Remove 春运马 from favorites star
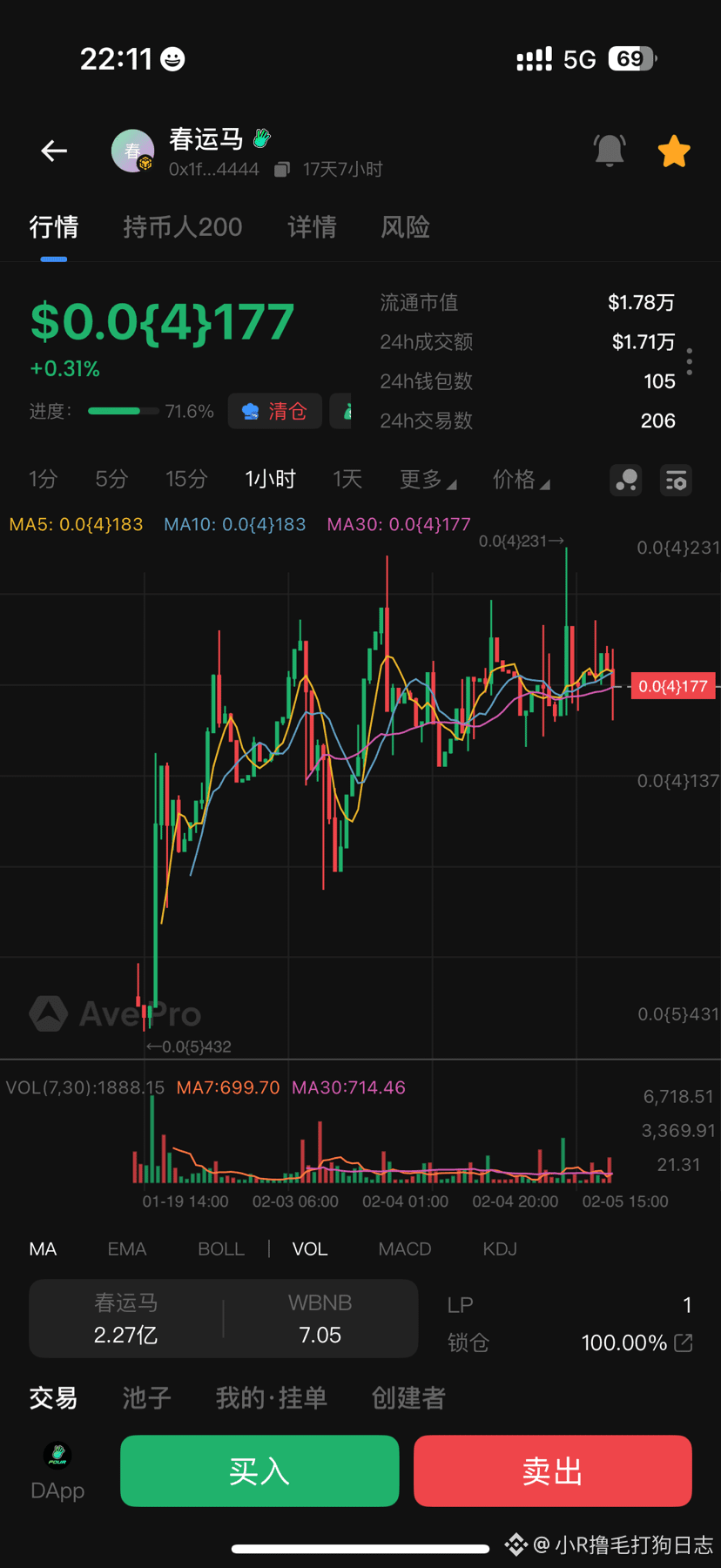The height and width of the screenshot is (1568, 721). point(674,151)
